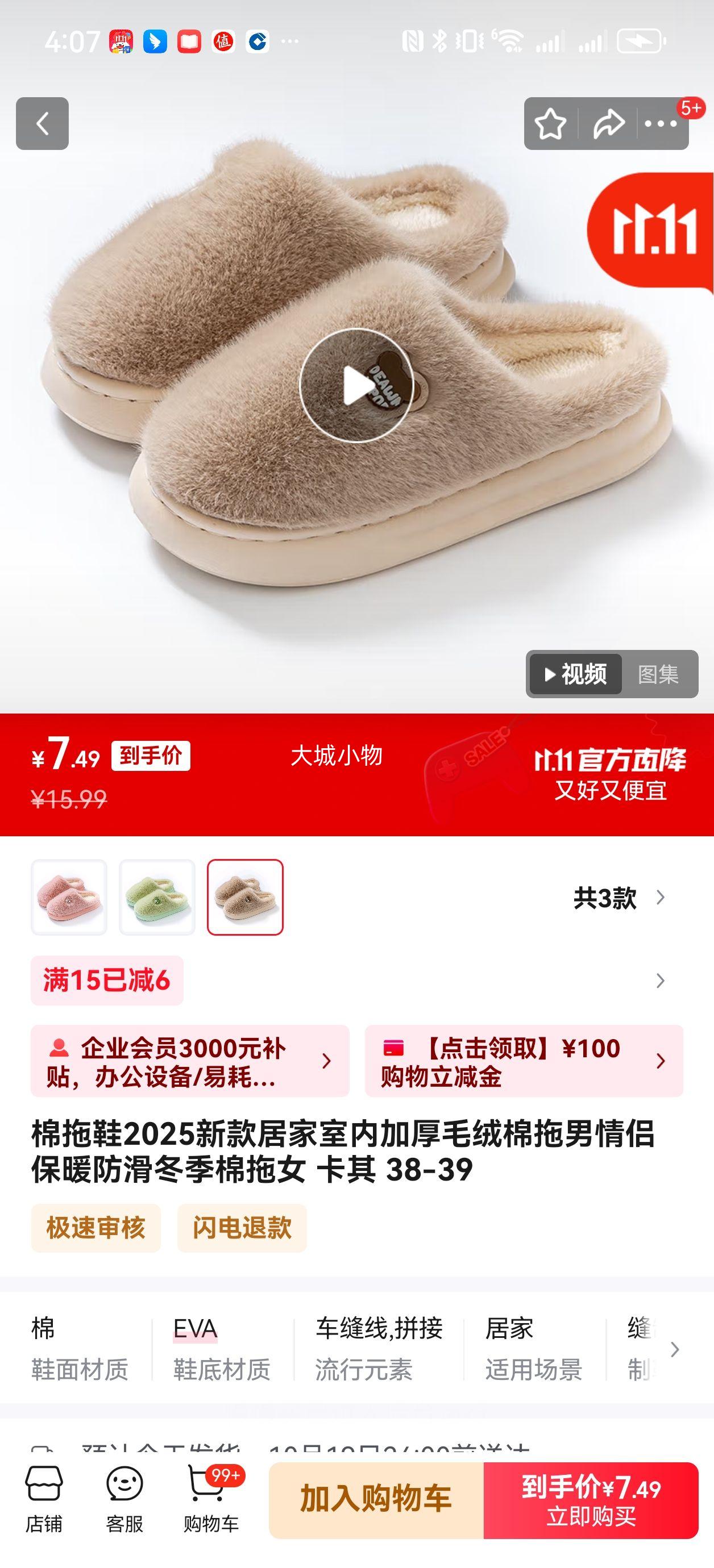The height and width of the screenshot is (1568, 714).
Task: Open the 购物车 shopping cart
Action: [x=211, y=1500]
